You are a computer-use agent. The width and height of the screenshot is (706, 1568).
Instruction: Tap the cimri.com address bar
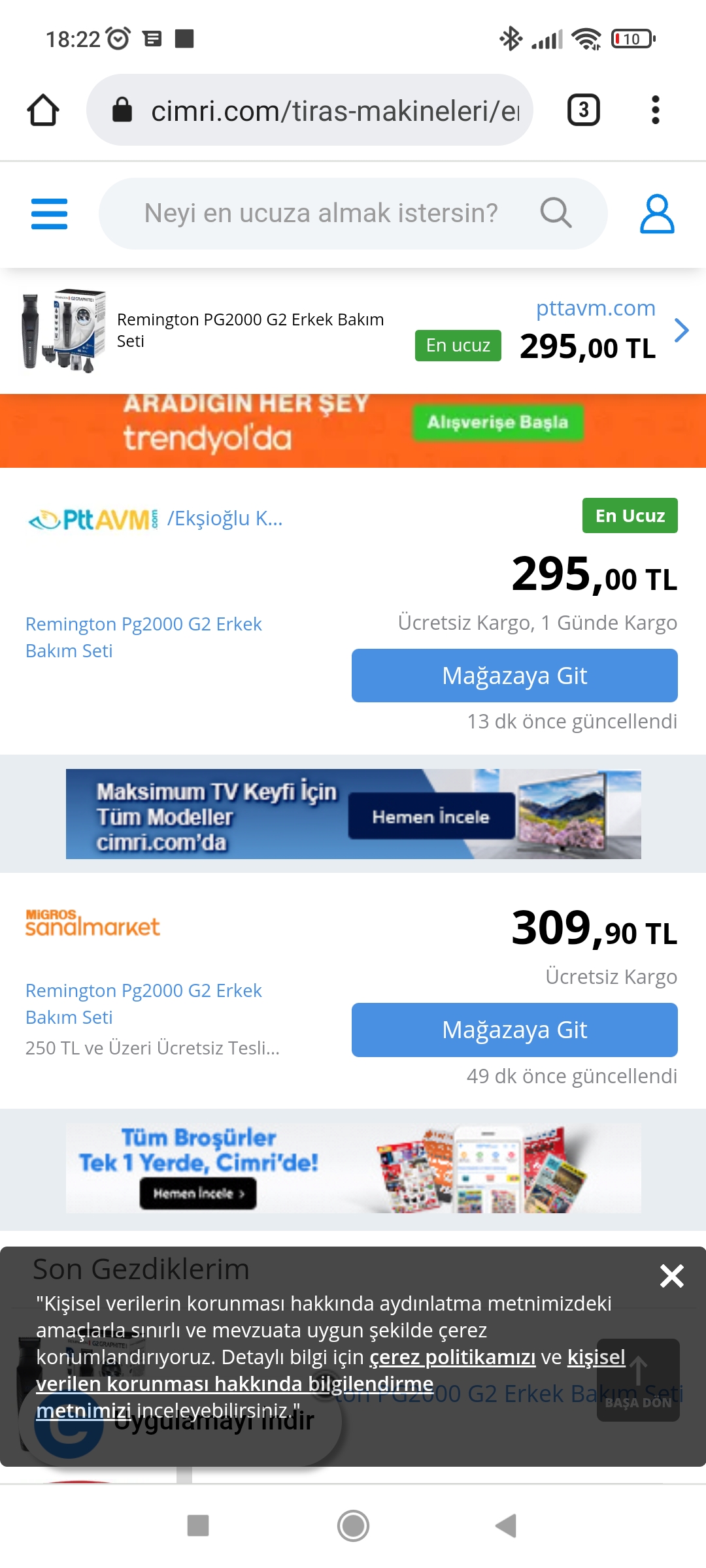click(x=314, y=110)
